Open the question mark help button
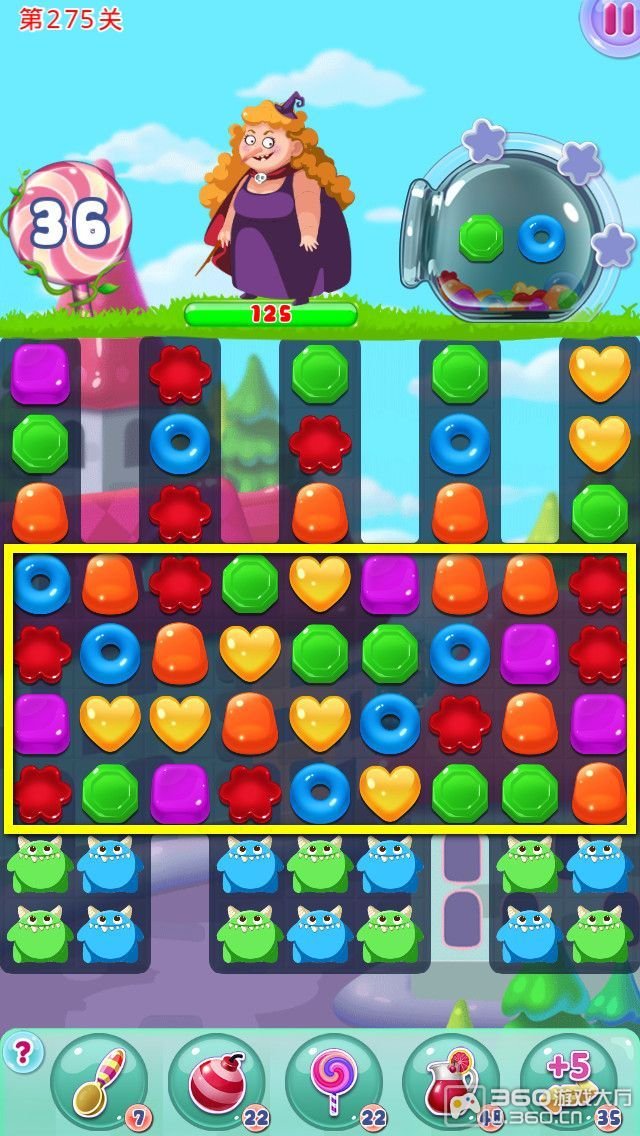 23,1051
